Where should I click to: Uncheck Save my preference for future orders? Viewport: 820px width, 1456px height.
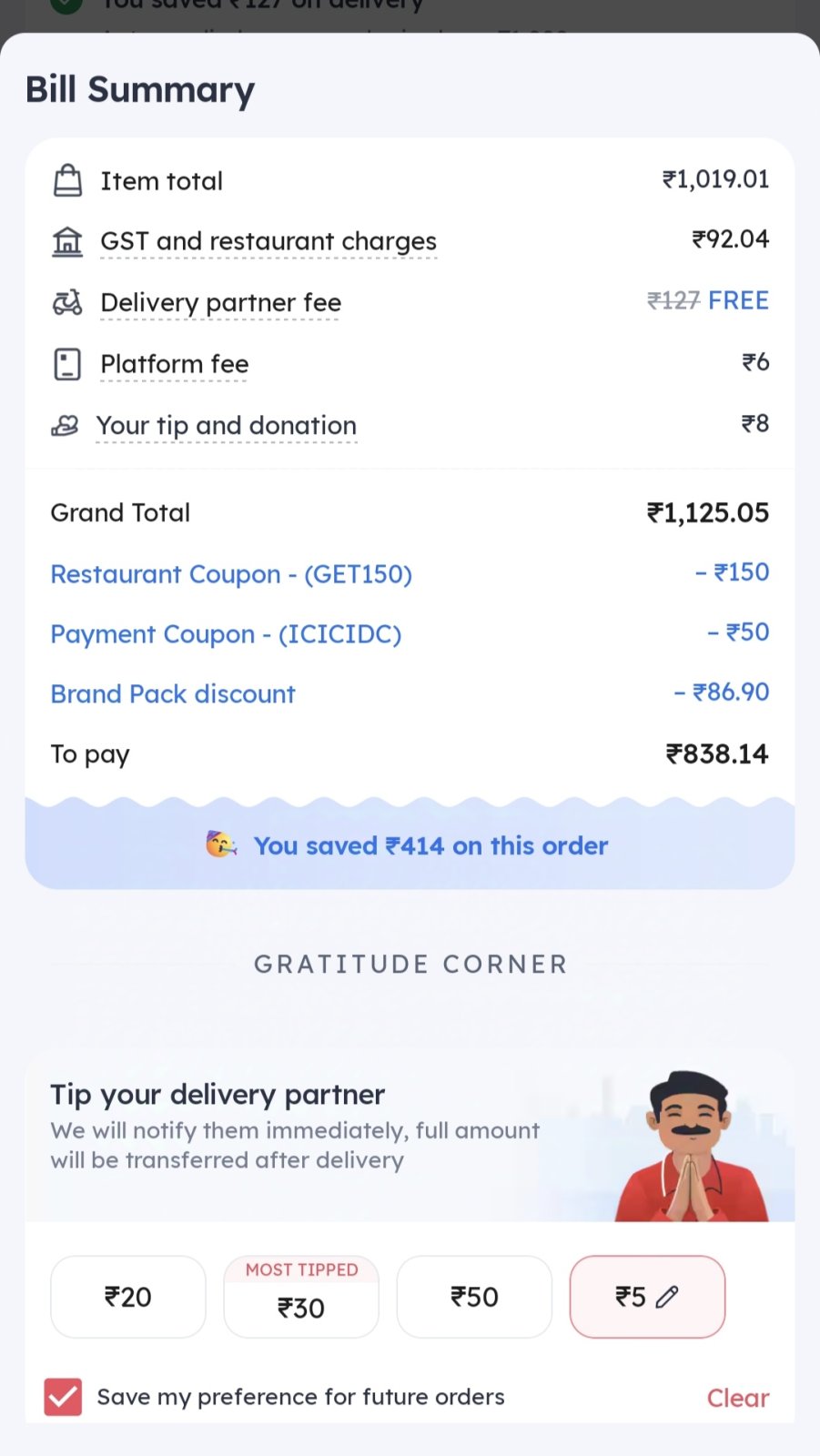point(63,1397)
